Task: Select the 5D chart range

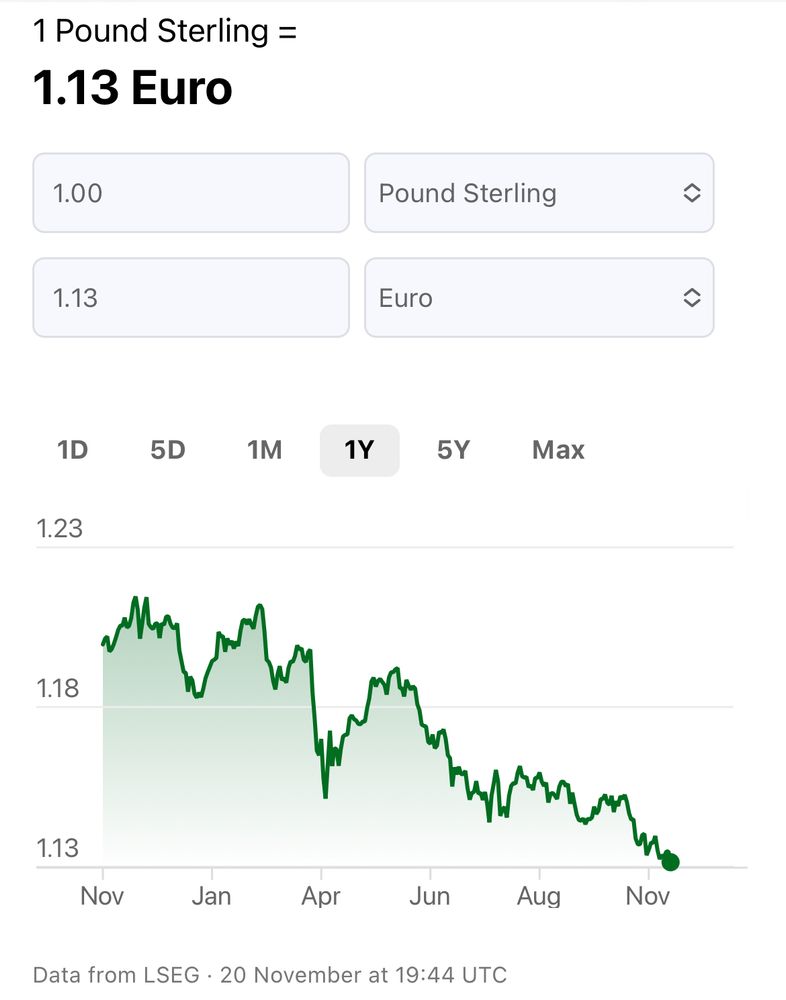Action: click(x=168, y=451)
